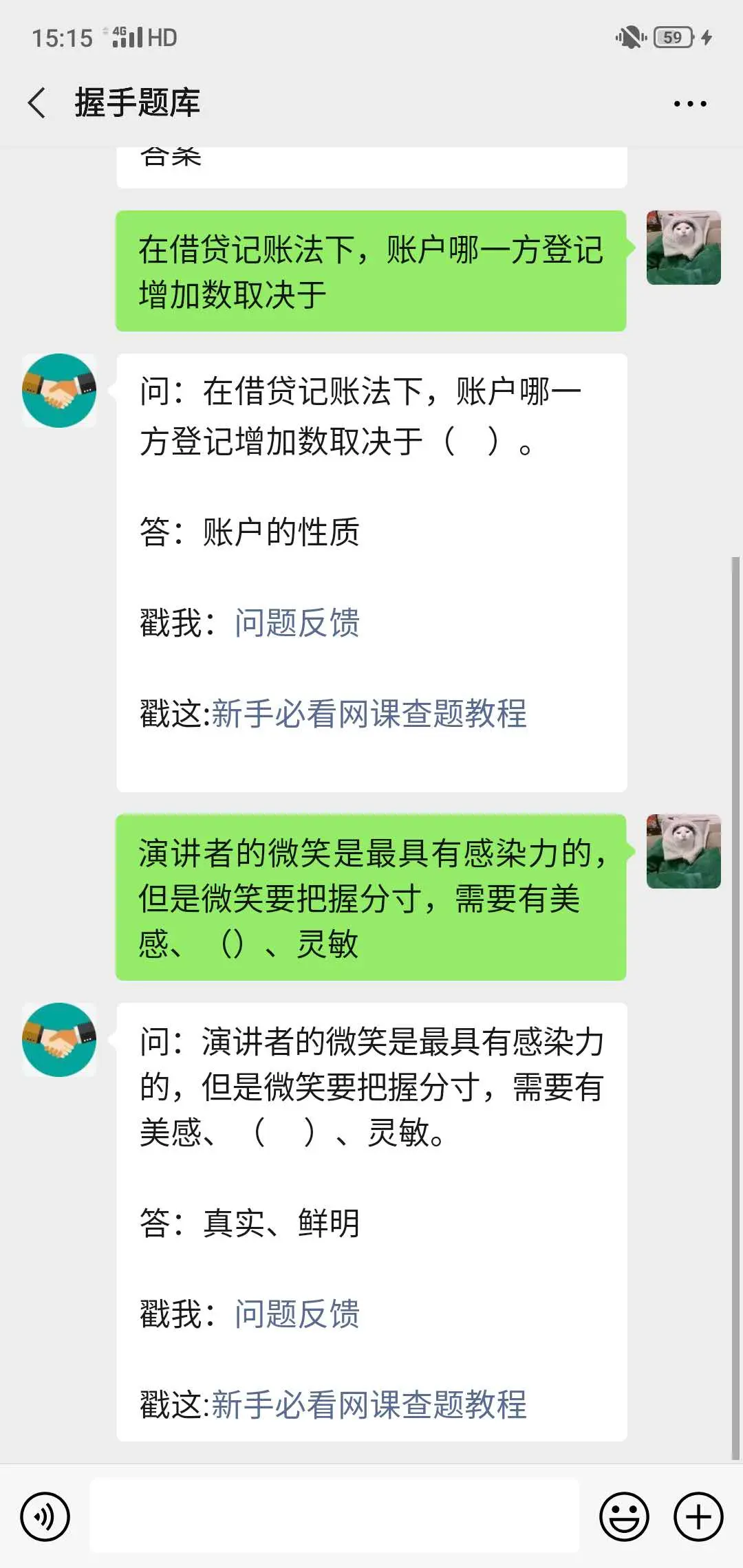Open 问题反馈 link under the 账户的性质 answer
Screen dimensions: 743x1568
coord(297,623)
